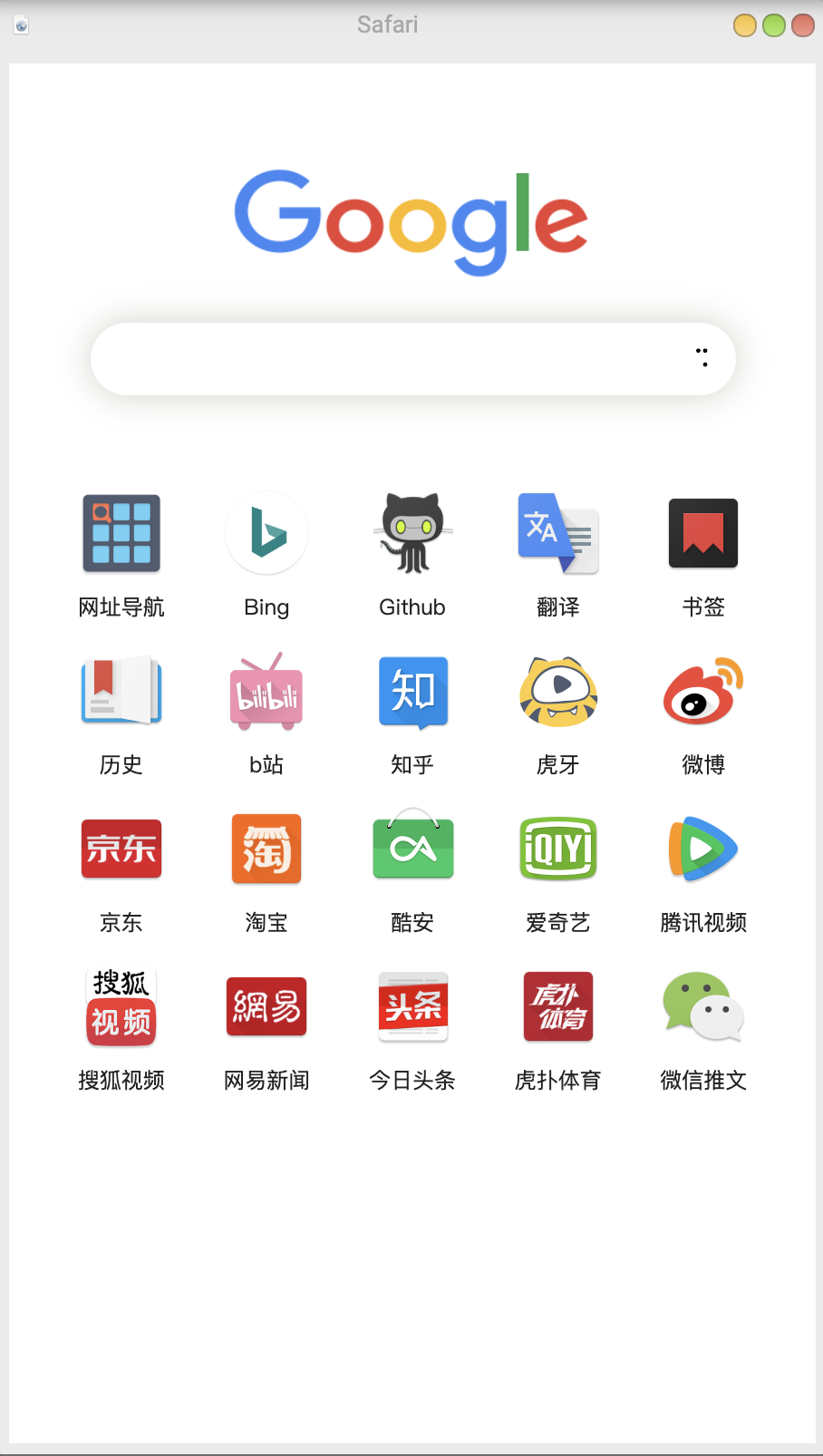Open 腾讯视频 shortcut

pyautogui.click(x=703, y=849)
